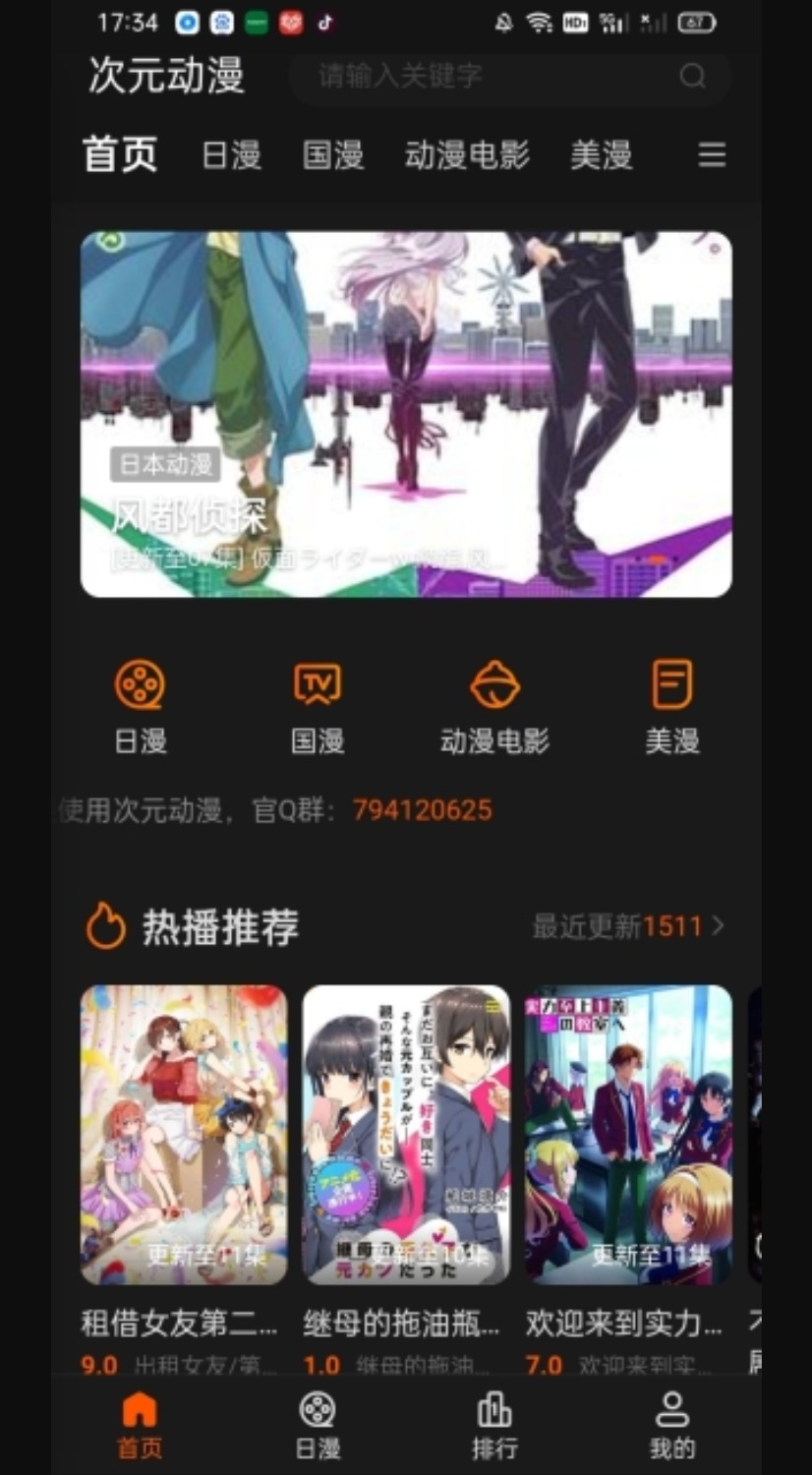
Task: Open the 动漫电影 category shortcut icon
Action: (x=494, y=705)
